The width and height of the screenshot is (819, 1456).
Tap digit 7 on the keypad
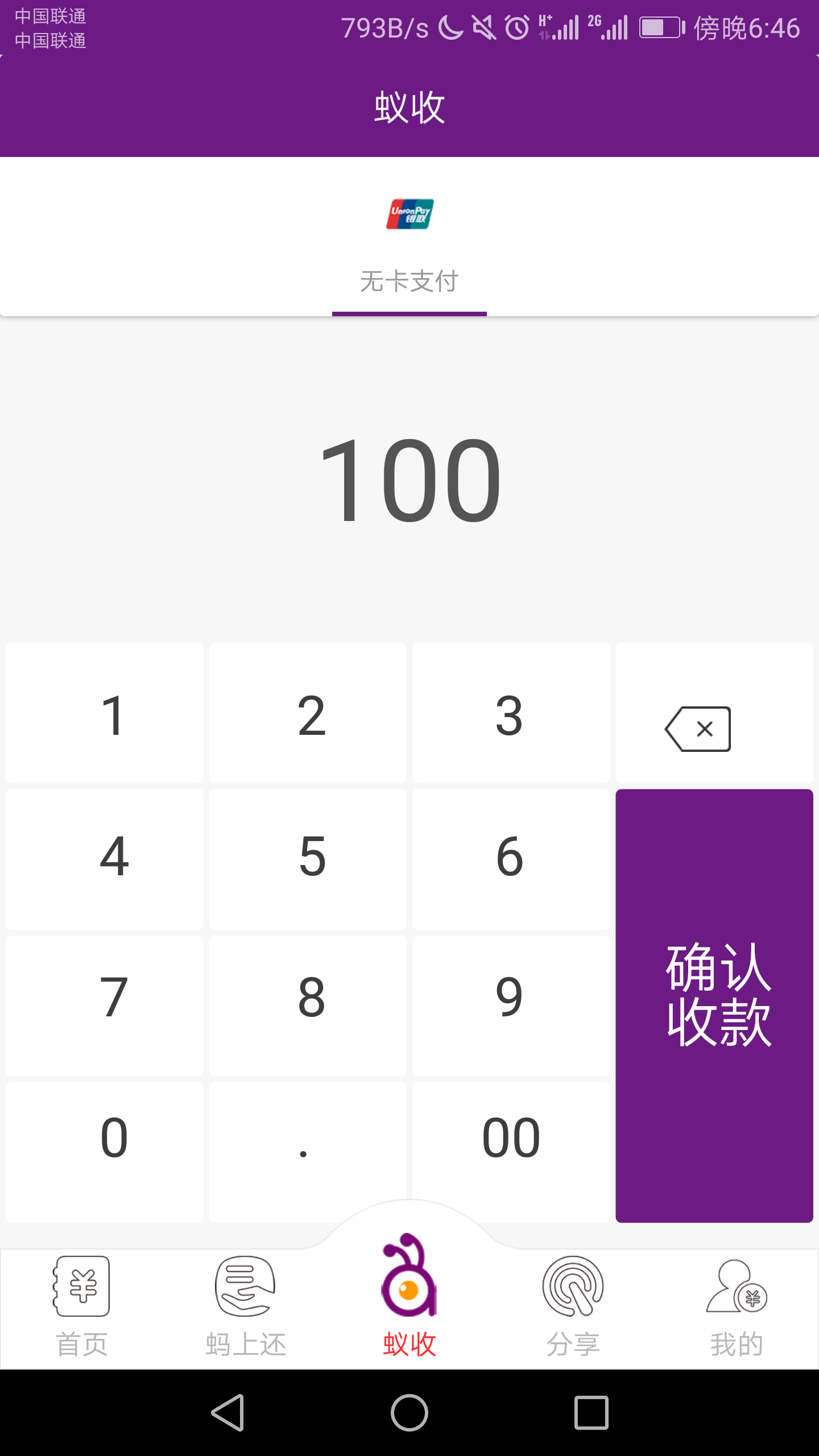coord(105,1006)
